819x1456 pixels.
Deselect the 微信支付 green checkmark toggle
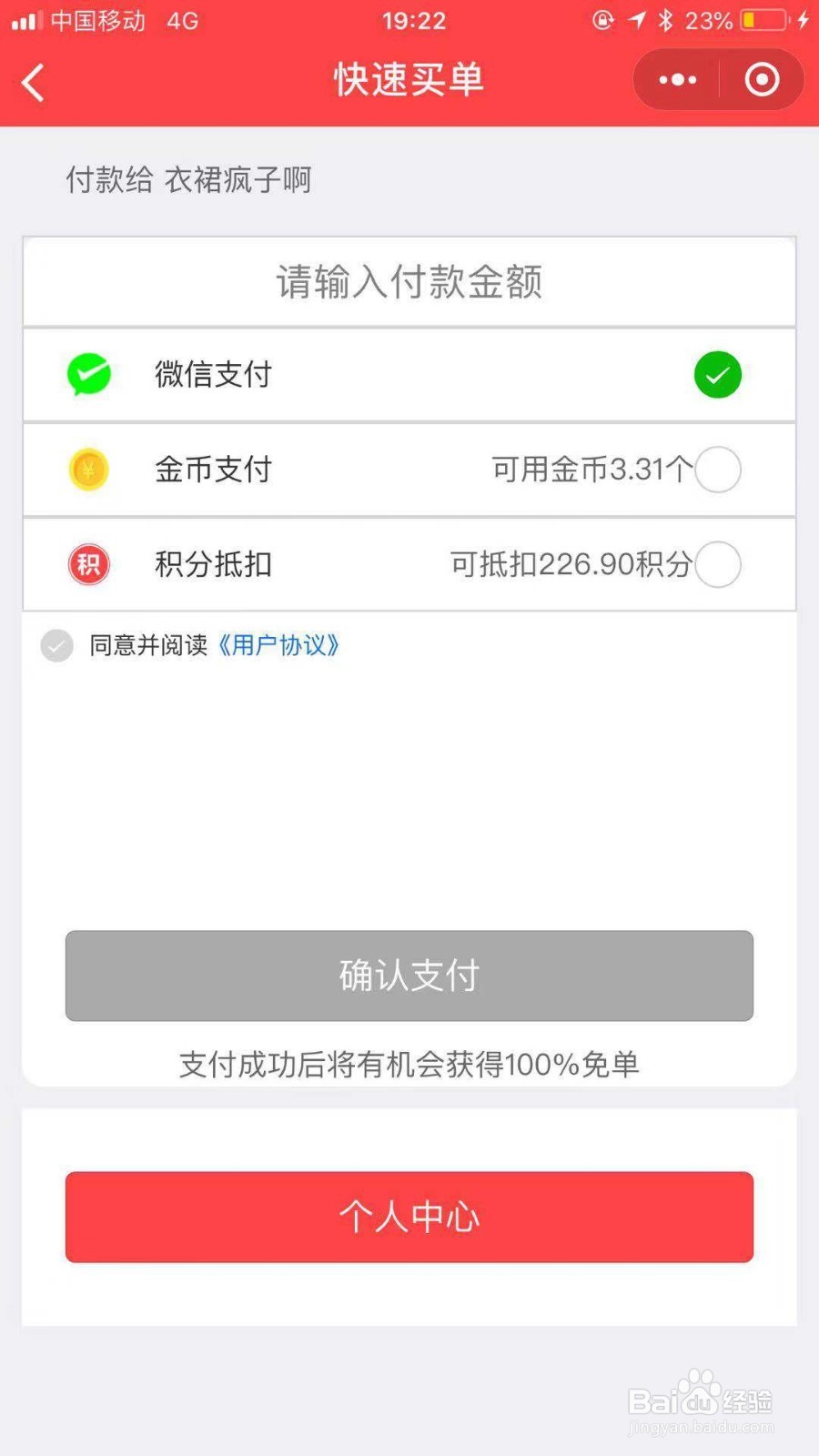718,373
